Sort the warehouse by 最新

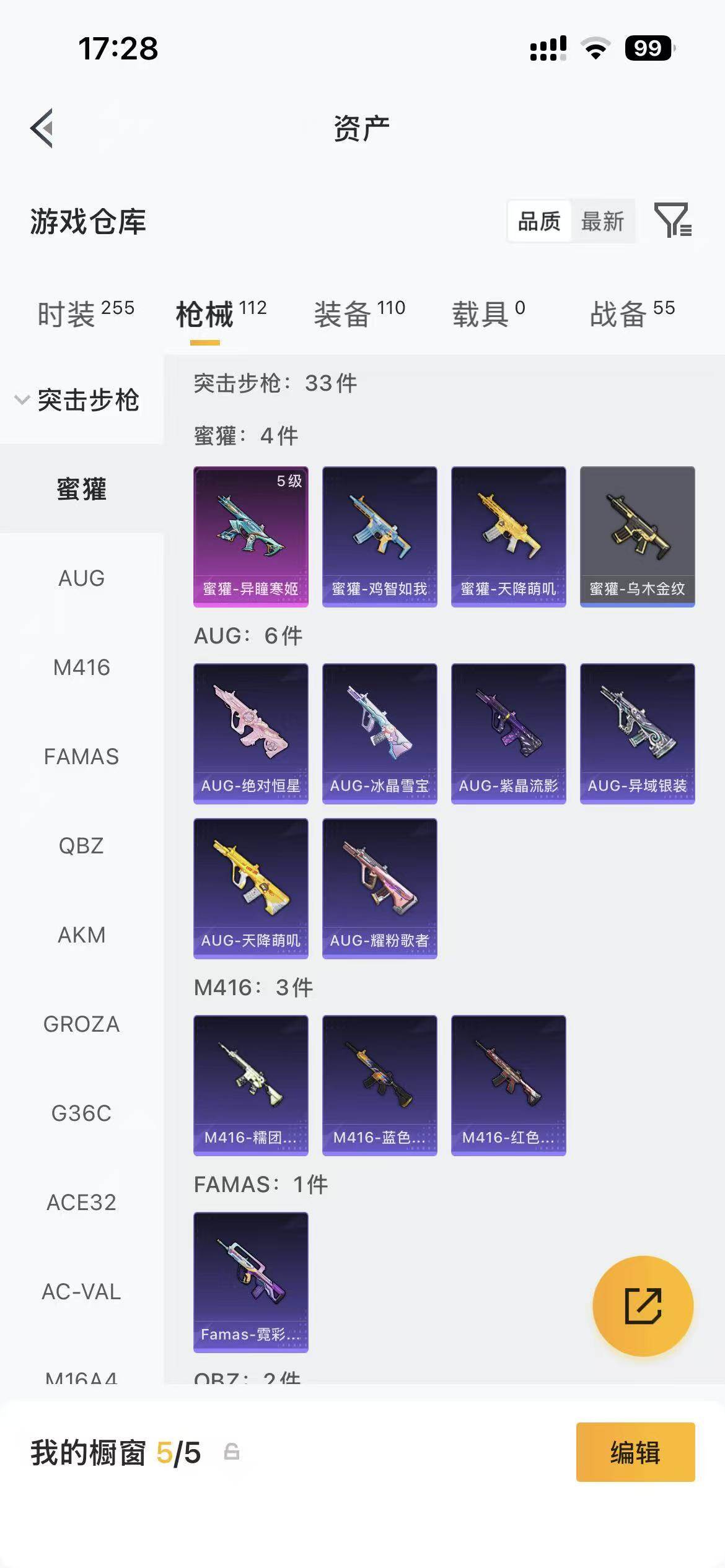pos(602,221)
